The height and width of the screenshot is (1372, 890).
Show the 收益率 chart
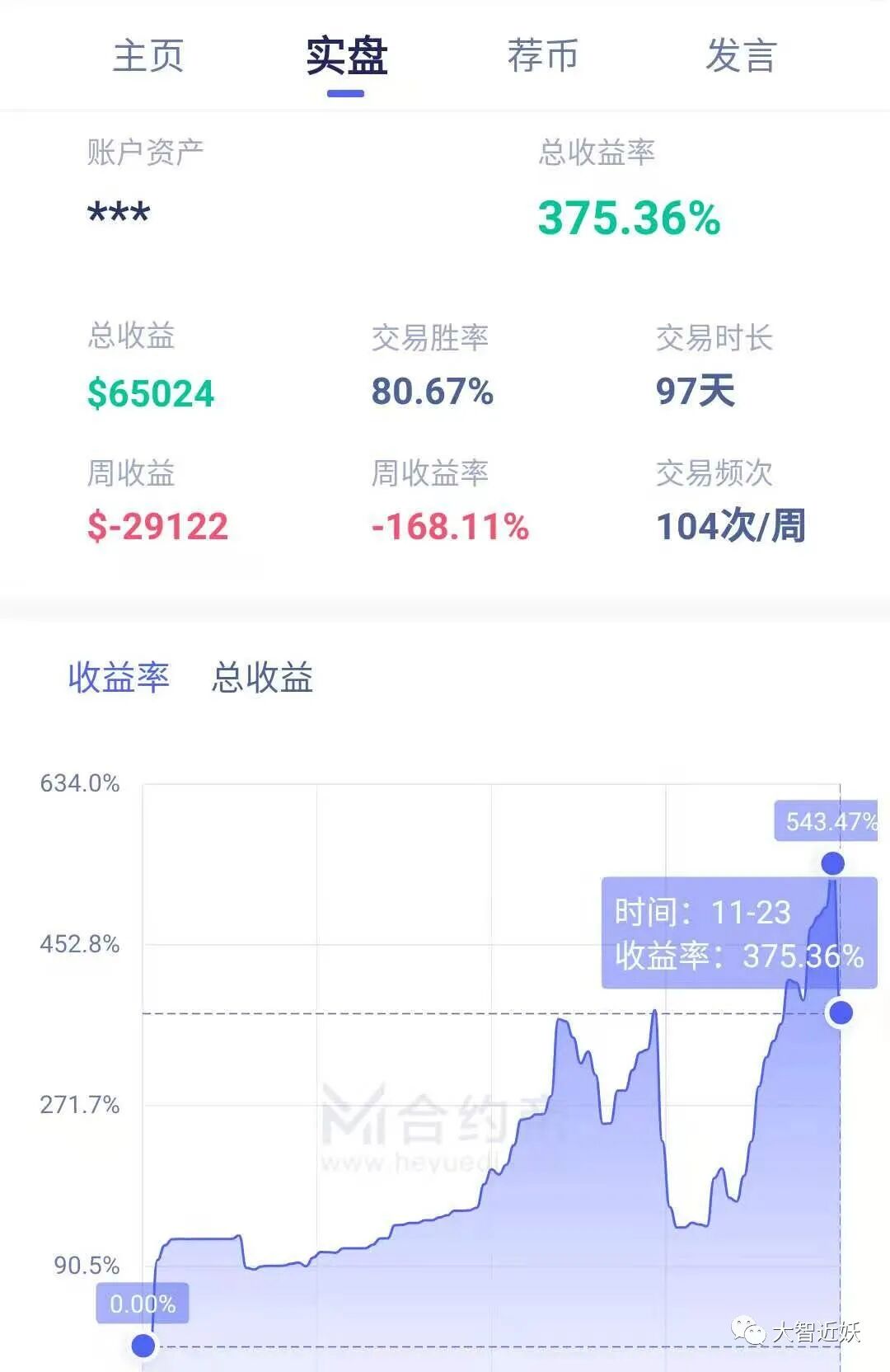coord(119,677)
